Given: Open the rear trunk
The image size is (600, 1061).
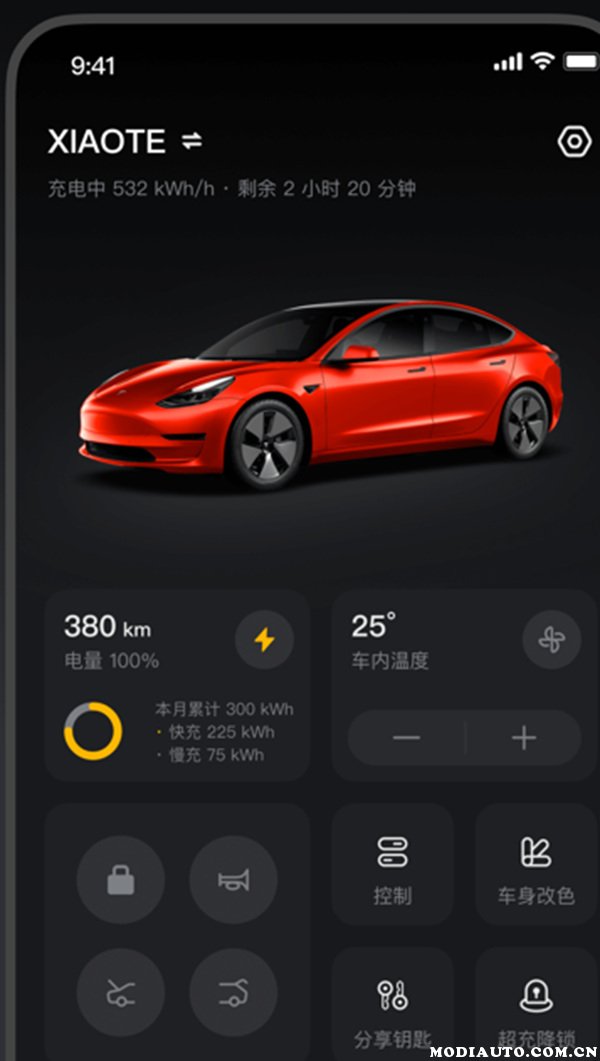Looking at the screenshot, I should pyautogui.click(x=233, y=992).
